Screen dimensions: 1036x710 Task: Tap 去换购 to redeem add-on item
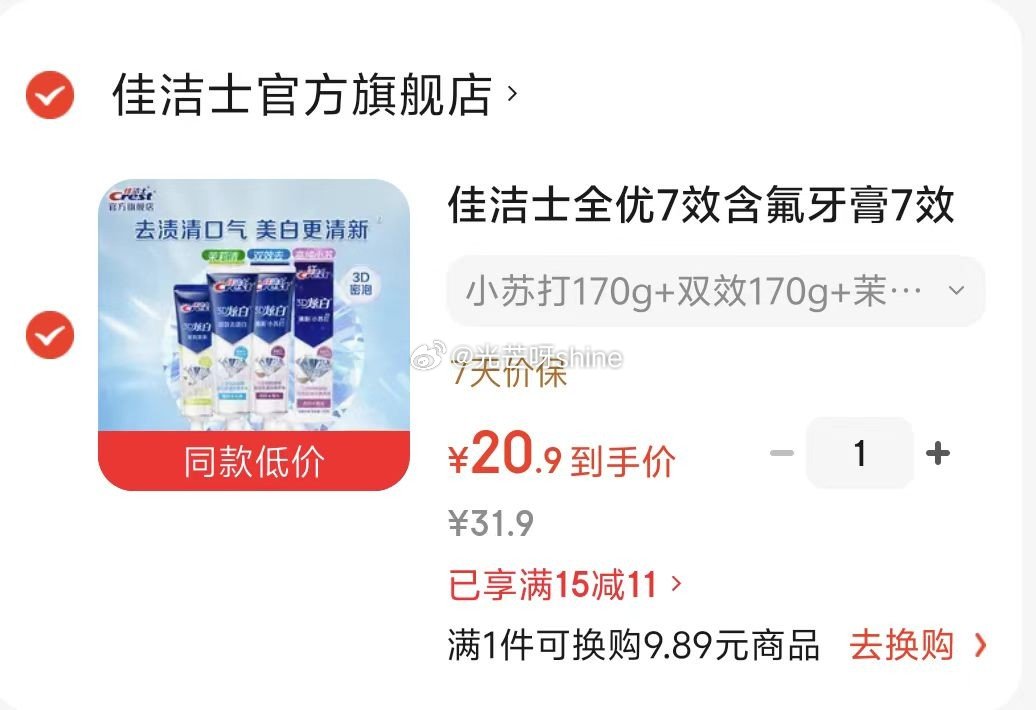pos(917,646)
